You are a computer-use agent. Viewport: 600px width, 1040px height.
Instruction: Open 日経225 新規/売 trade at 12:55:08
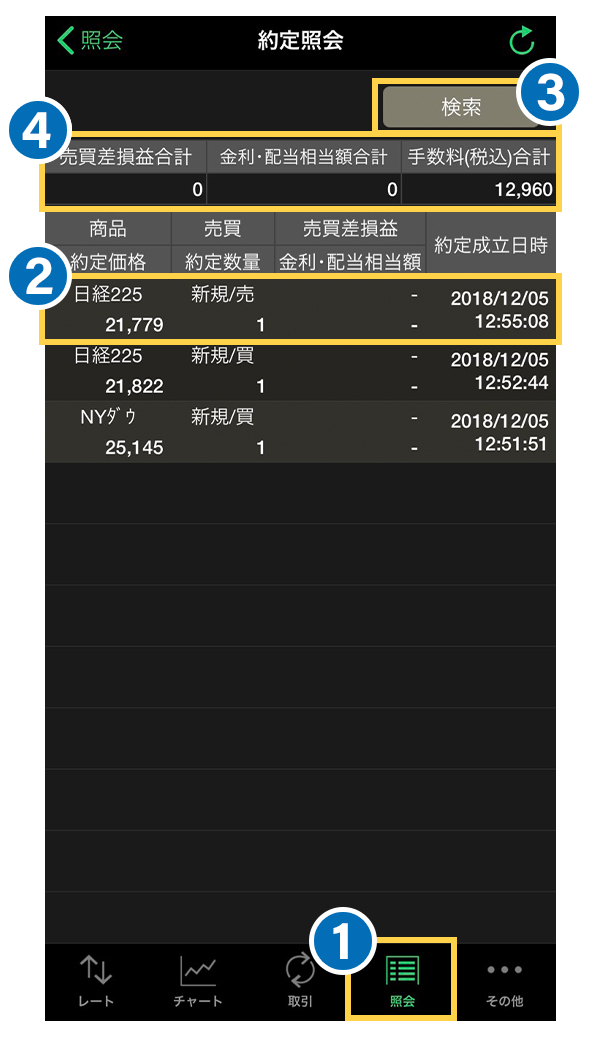coord(300,310)
